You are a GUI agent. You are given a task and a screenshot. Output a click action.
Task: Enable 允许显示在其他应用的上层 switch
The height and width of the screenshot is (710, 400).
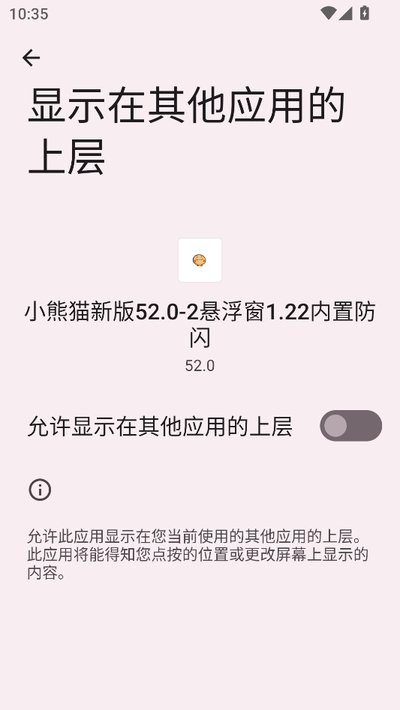pyautogui.click(x=351, y=426)
